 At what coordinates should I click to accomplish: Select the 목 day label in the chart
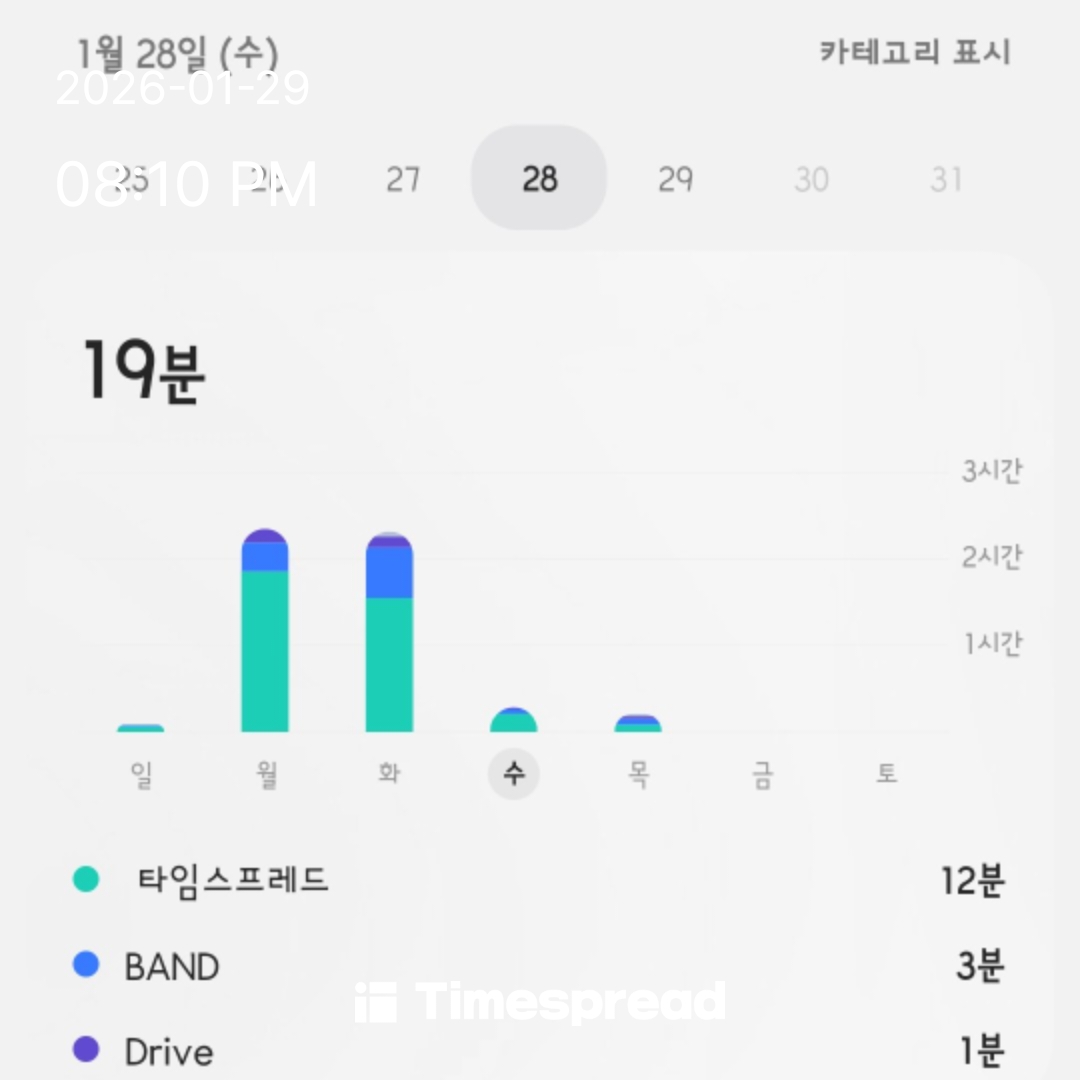click(x=638, y=774)
